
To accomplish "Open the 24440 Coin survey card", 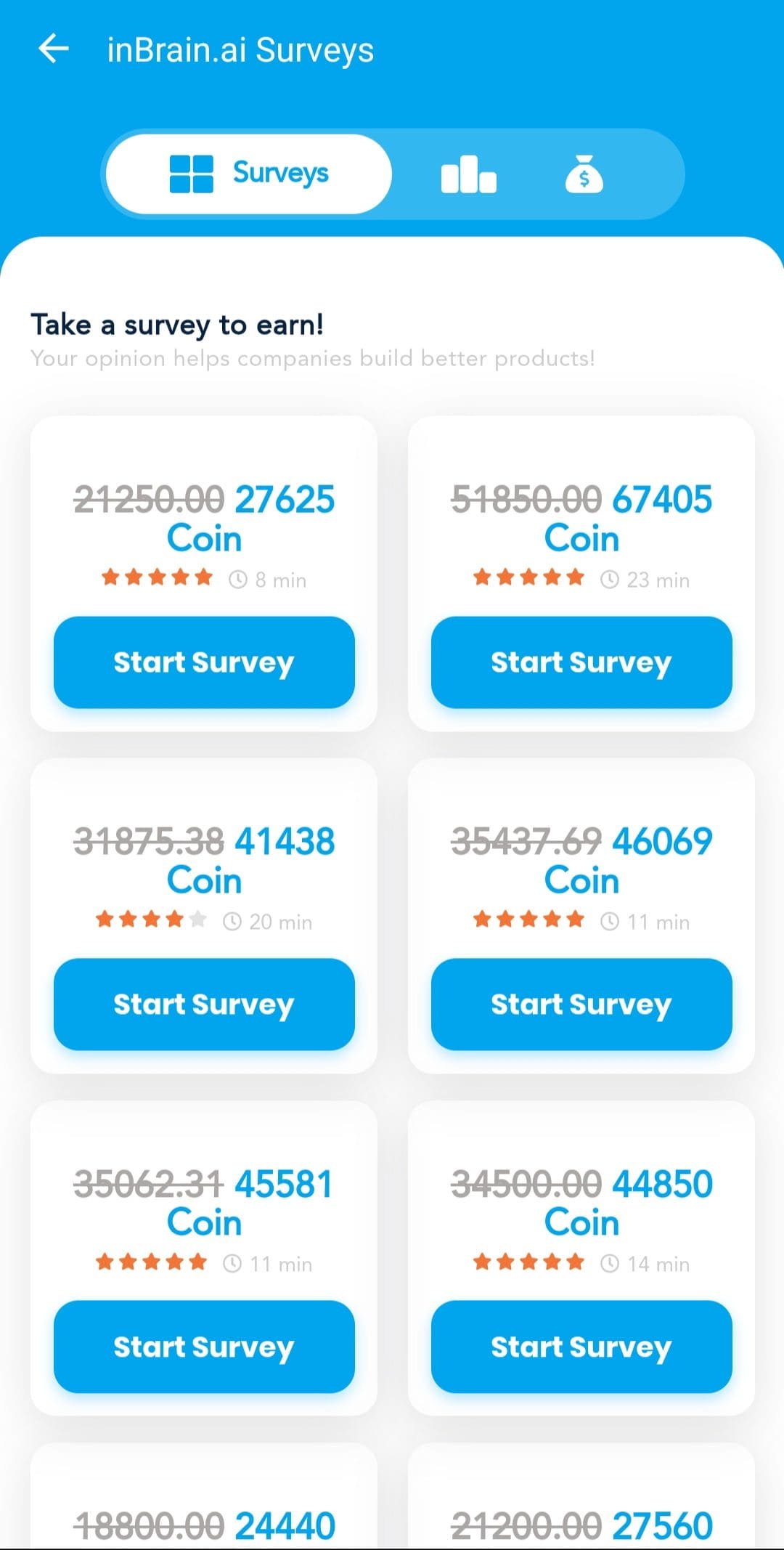I will (204, 1497).
